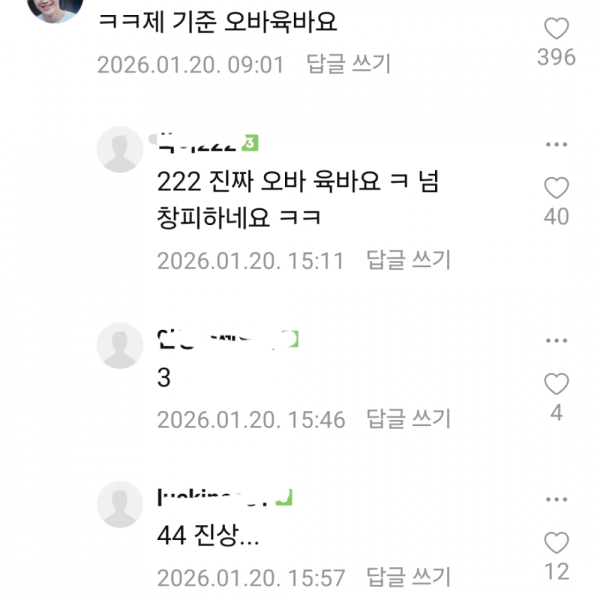
Task: Open the overflow menu on the '44 진상' reply
Action: point(556,499)
